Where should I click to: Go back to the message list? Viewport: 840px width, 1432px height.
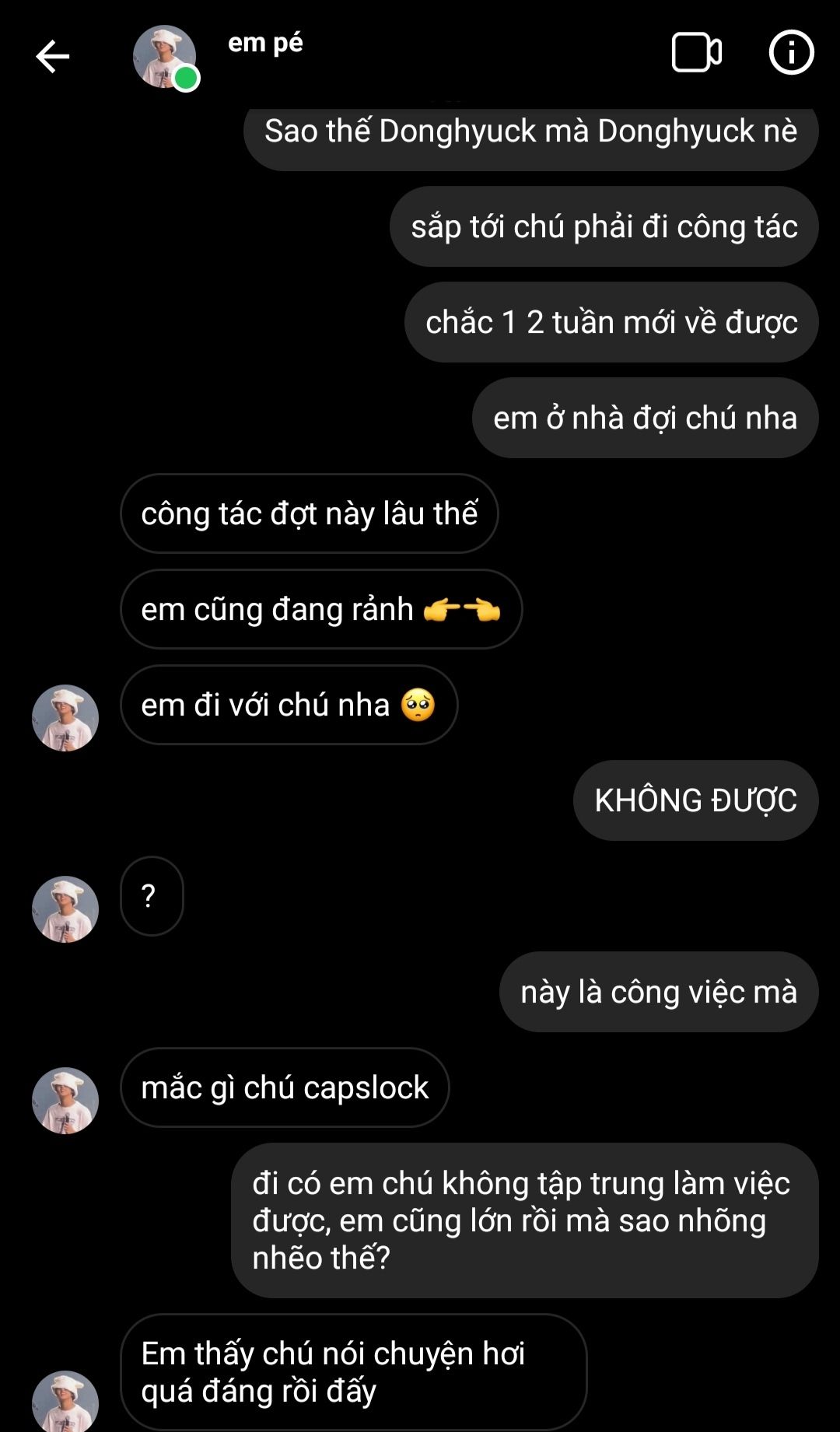point(53,56)
